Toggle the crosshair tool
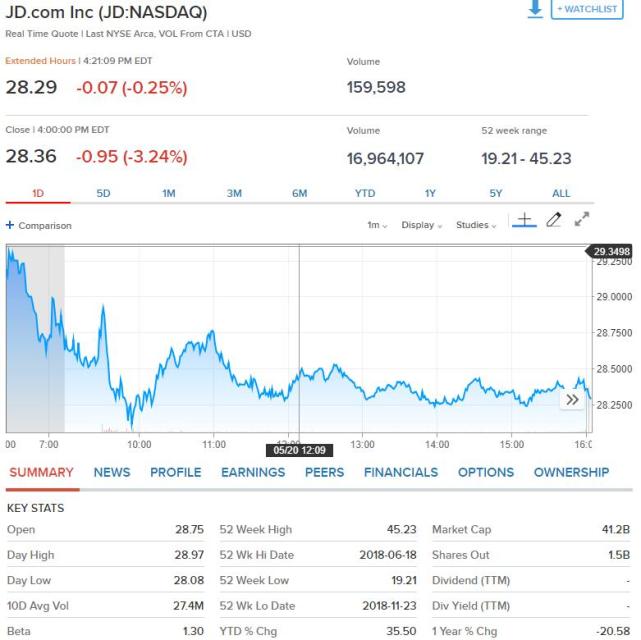641x640 pixels. point(524,220)
